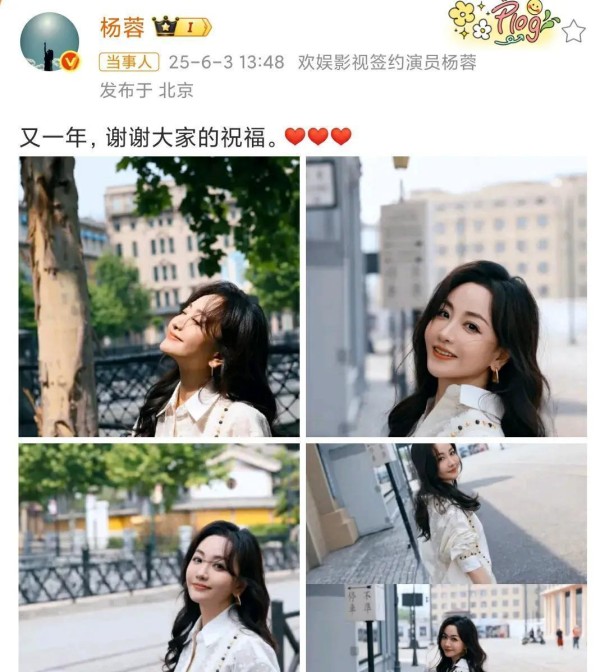Open the Plog sticker badge
Image resolution: width=600 pixels, height=672 pixels.
click(x=503, y=22)
